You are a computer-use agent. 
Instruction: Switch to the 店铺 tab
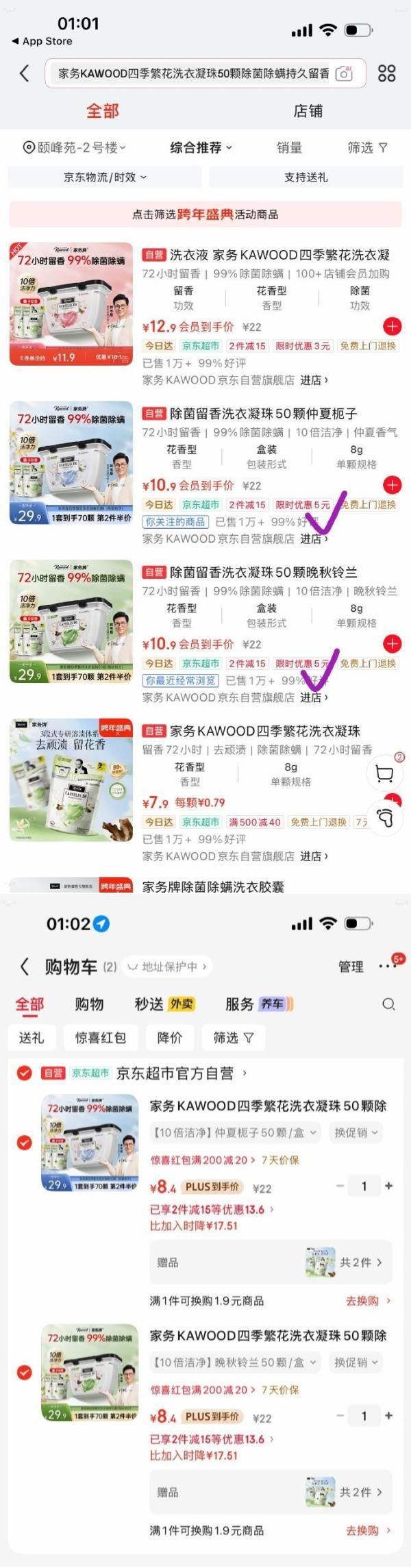[308, 111]
